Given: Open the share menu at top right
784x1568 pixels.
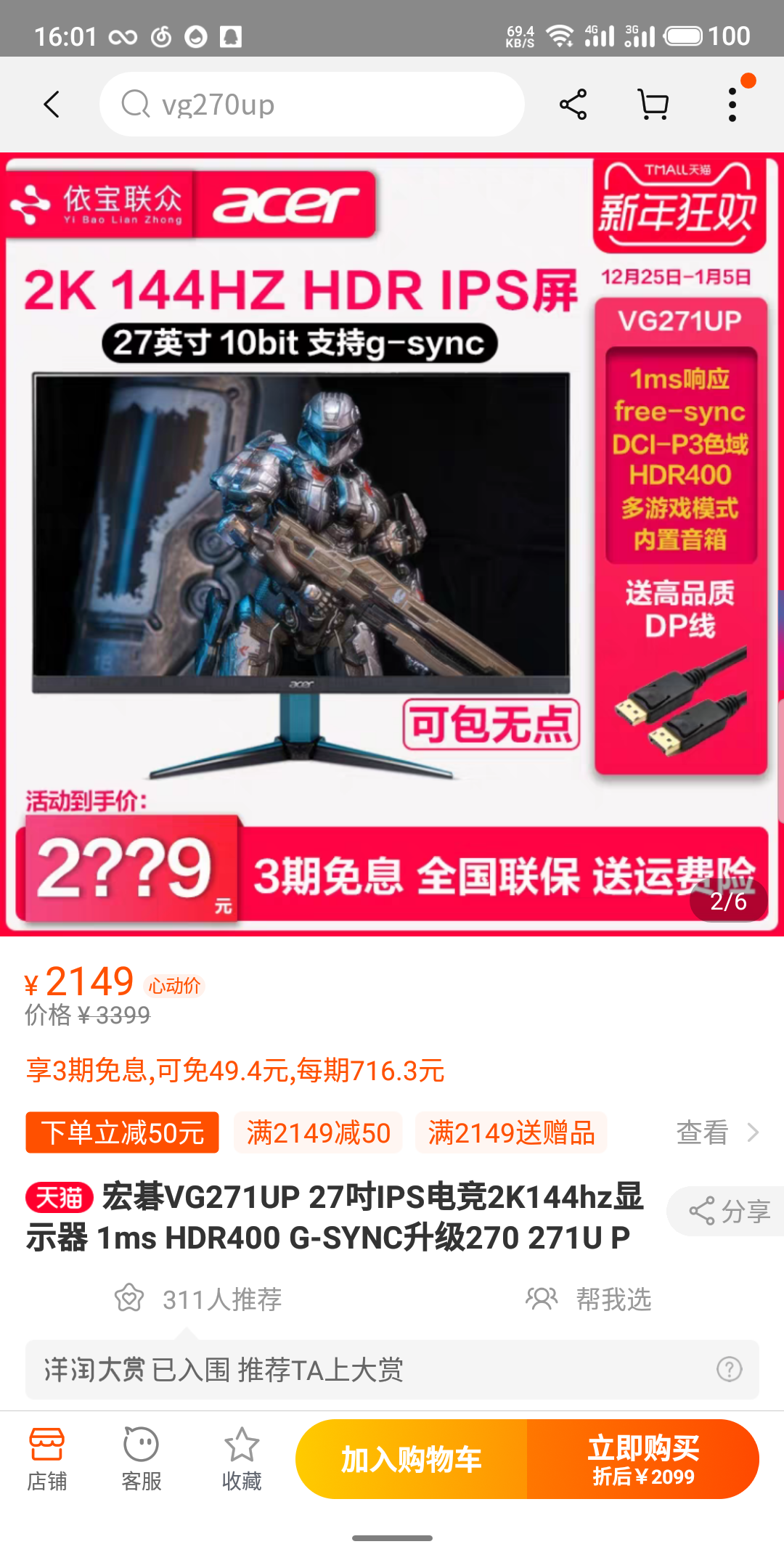Looking at the screenshot, I should [573, 103].
